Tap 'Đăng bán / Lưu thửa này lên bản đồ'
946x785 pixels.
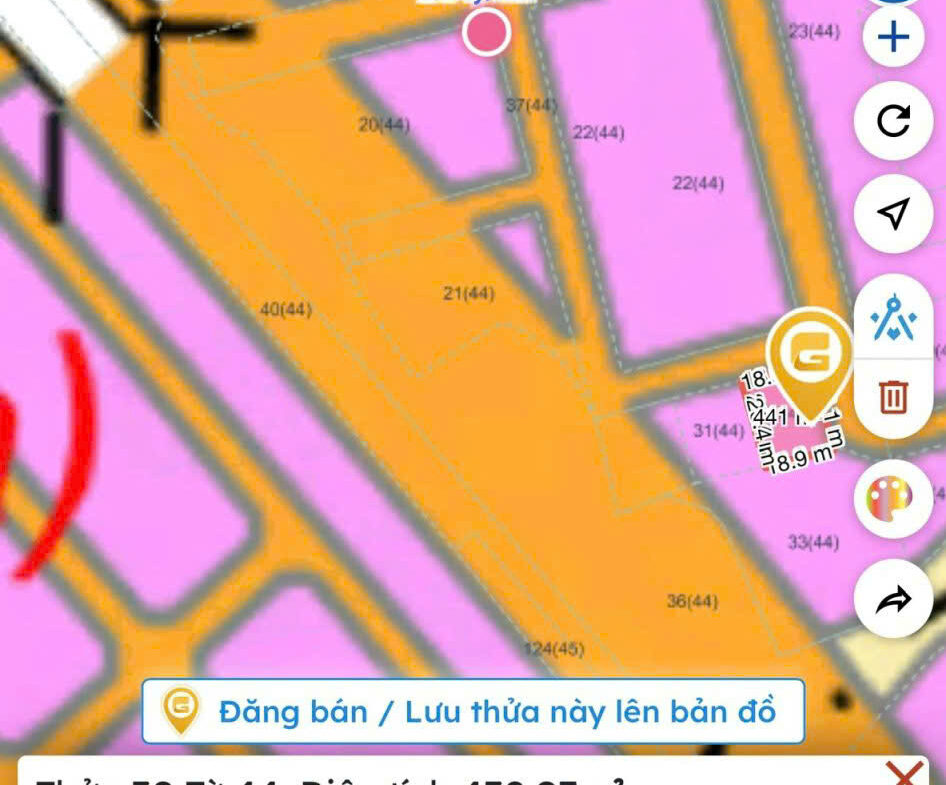click(473, 711)
